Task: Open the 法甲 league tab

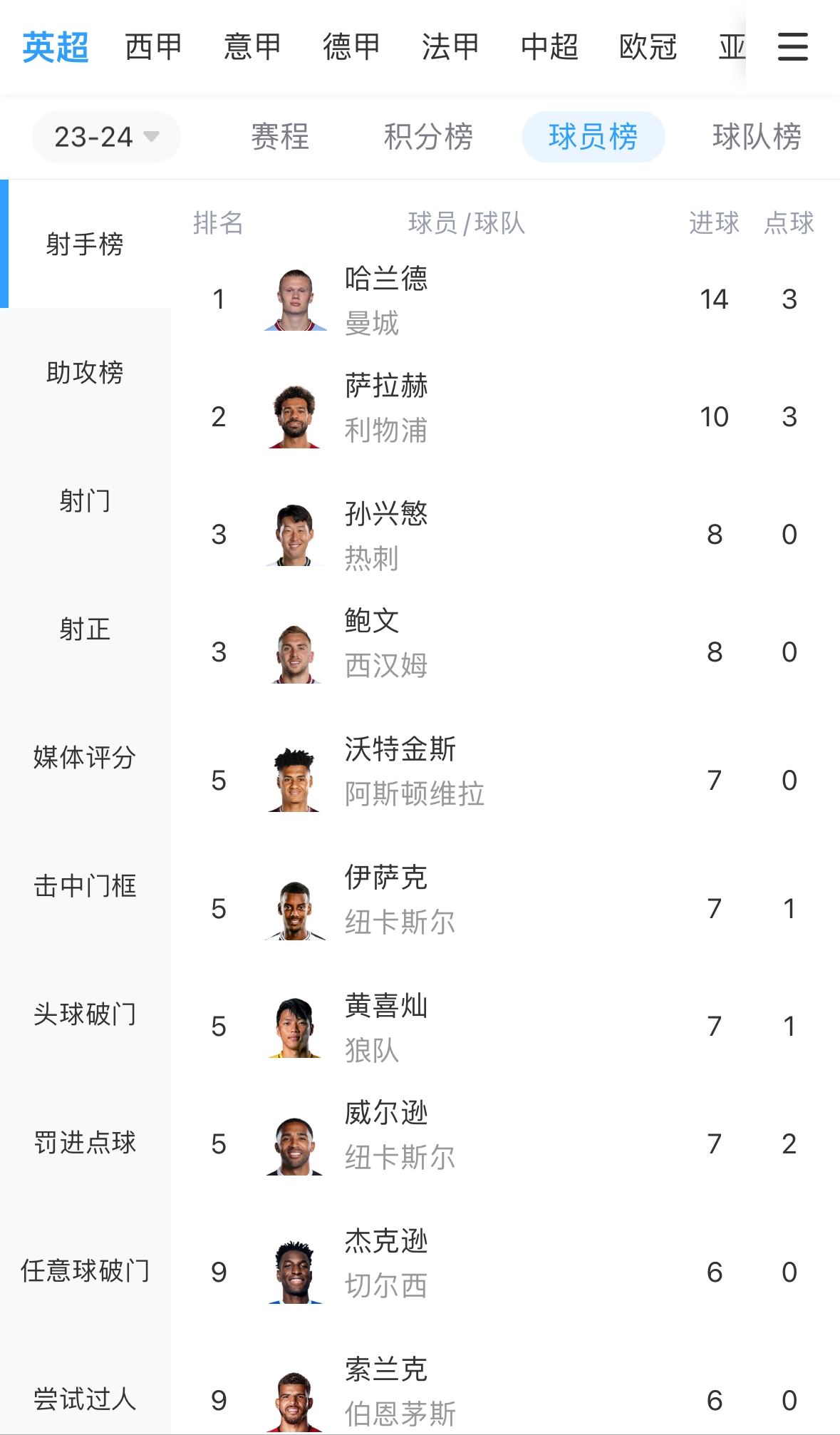Action: (450, 47)
